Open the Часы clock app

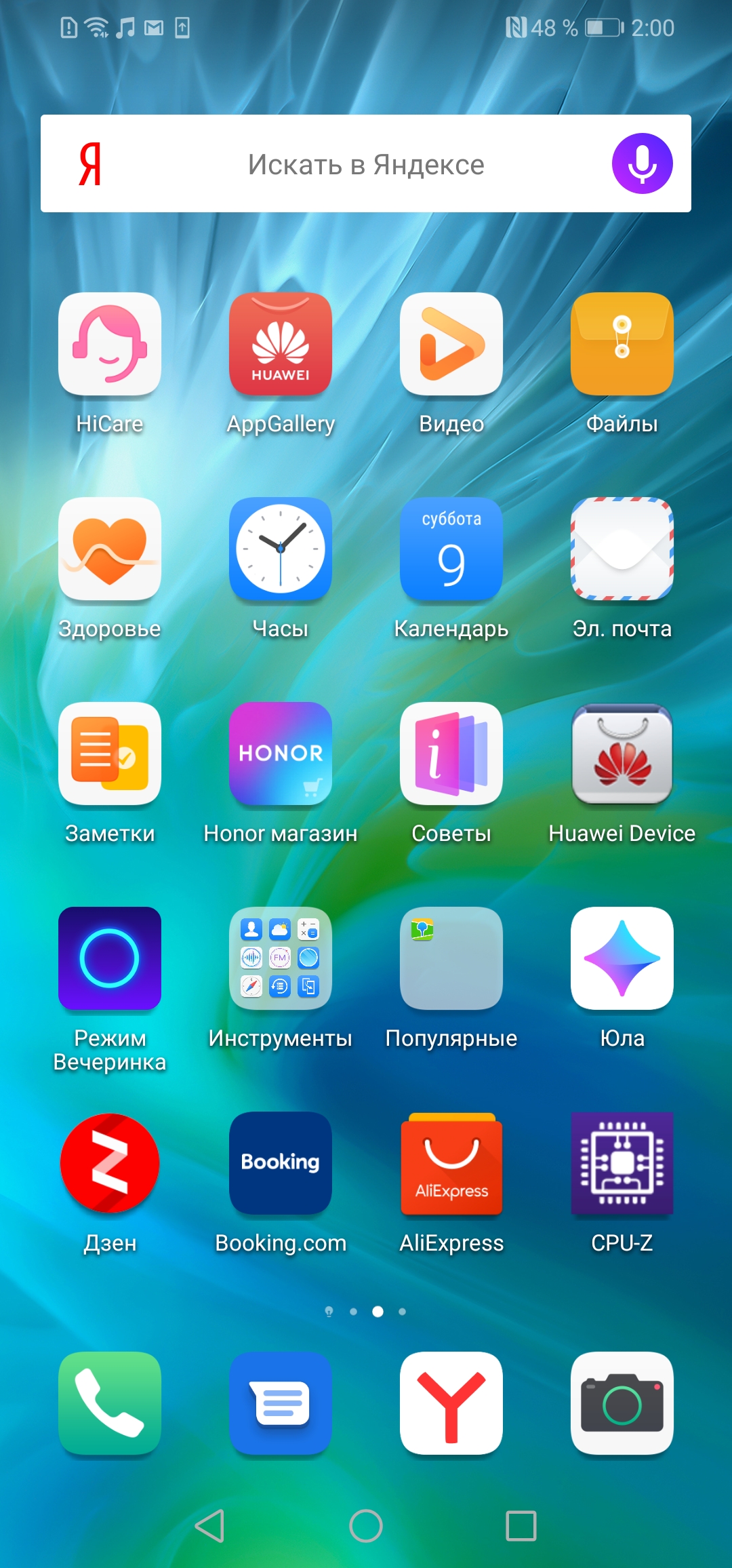pos(281,549)
